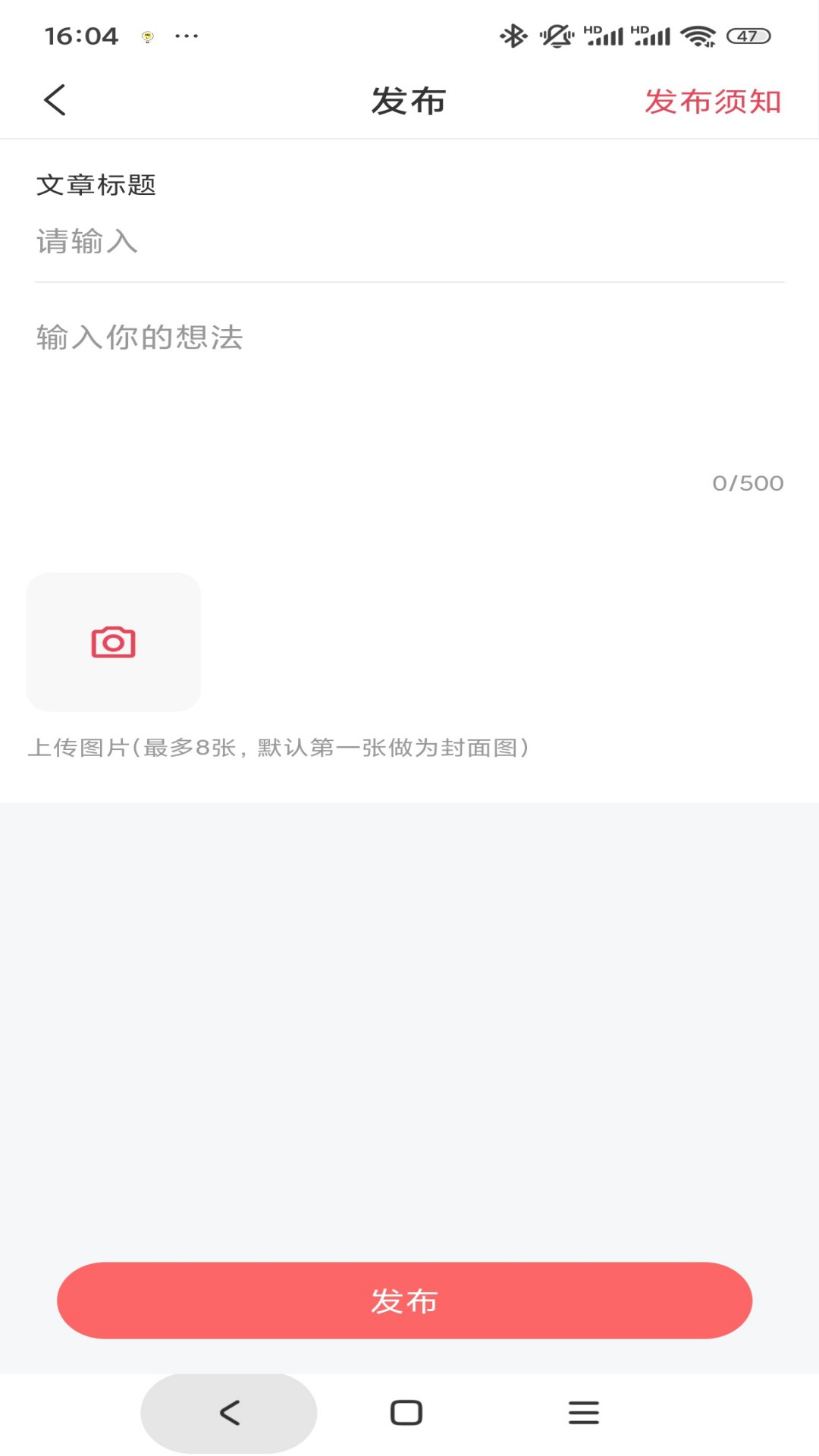This screenshot has width=819, height=1456.
Task: Tap the menu navigation button at bottom right
Action: [582, 1411]
